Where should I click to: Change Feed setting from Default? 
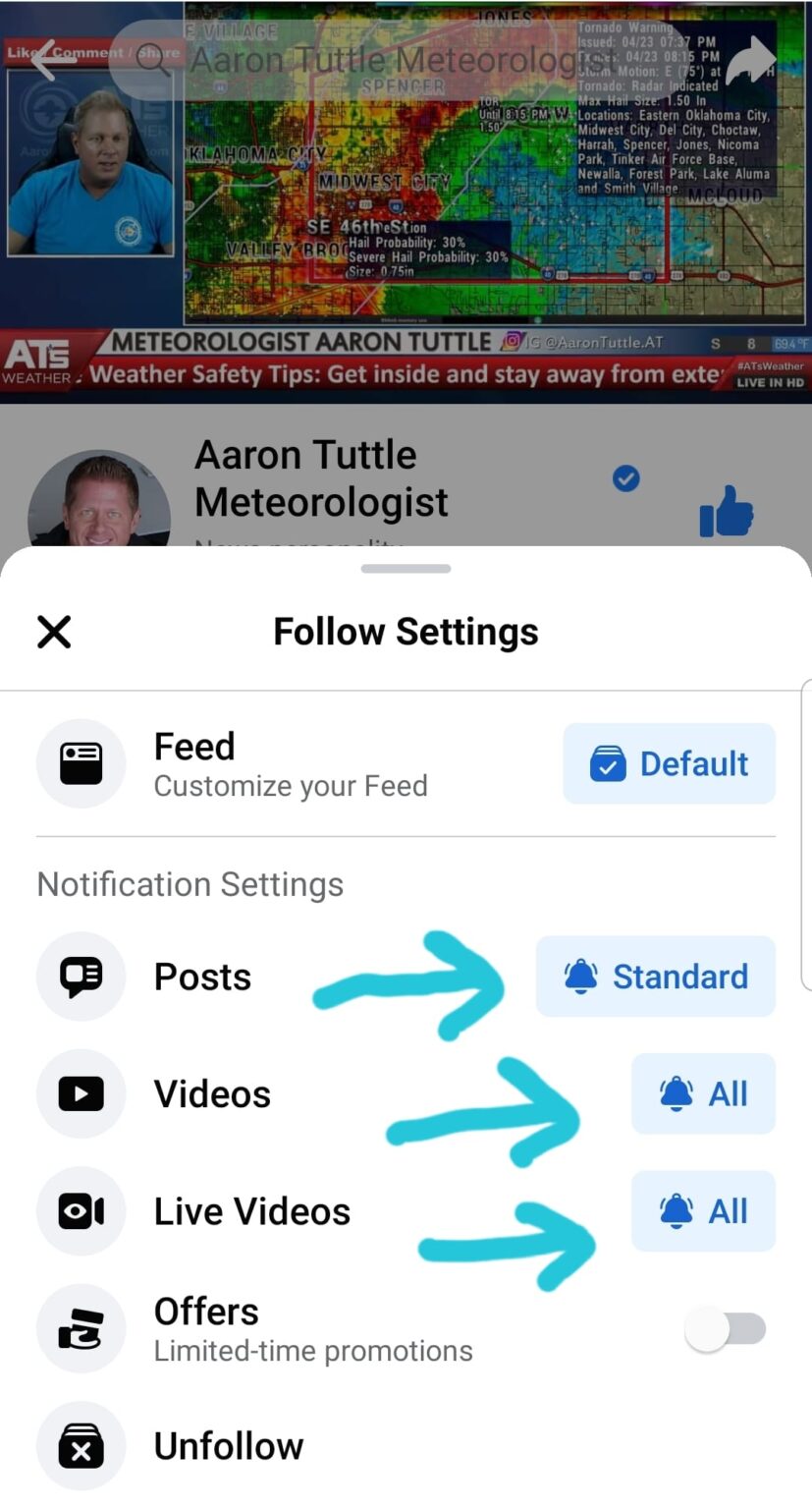[669, 763]
